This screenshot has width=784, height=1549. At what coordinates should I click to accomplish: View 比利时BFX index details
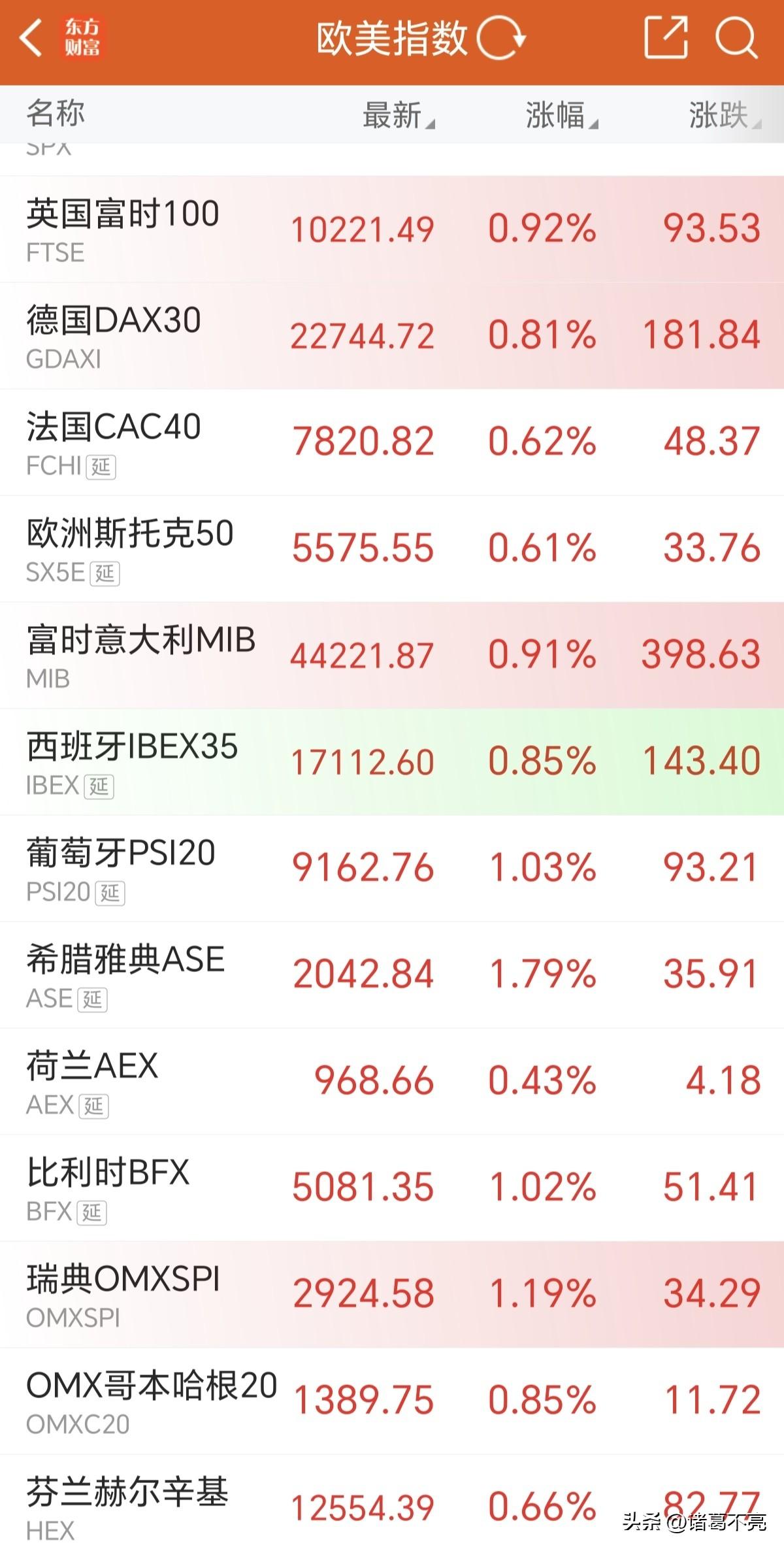click(x=392, y=1188)
